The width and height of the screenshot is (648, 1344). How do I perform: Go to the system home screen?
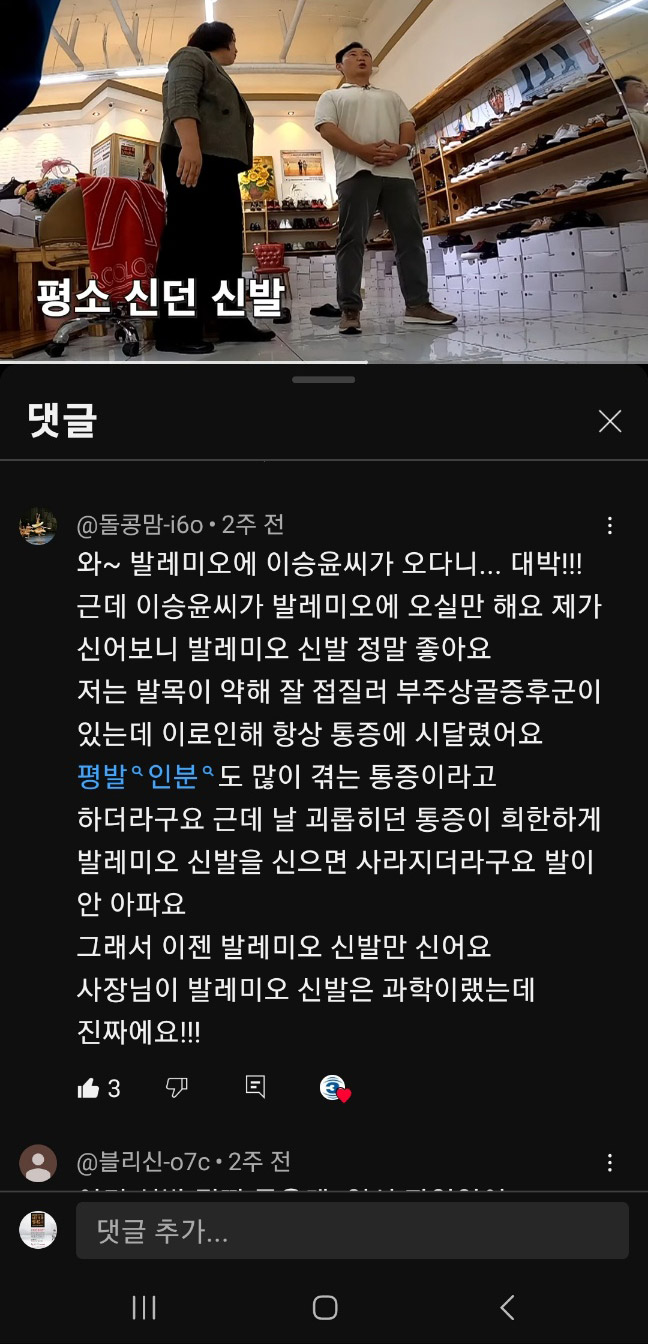pos(324,1307)
